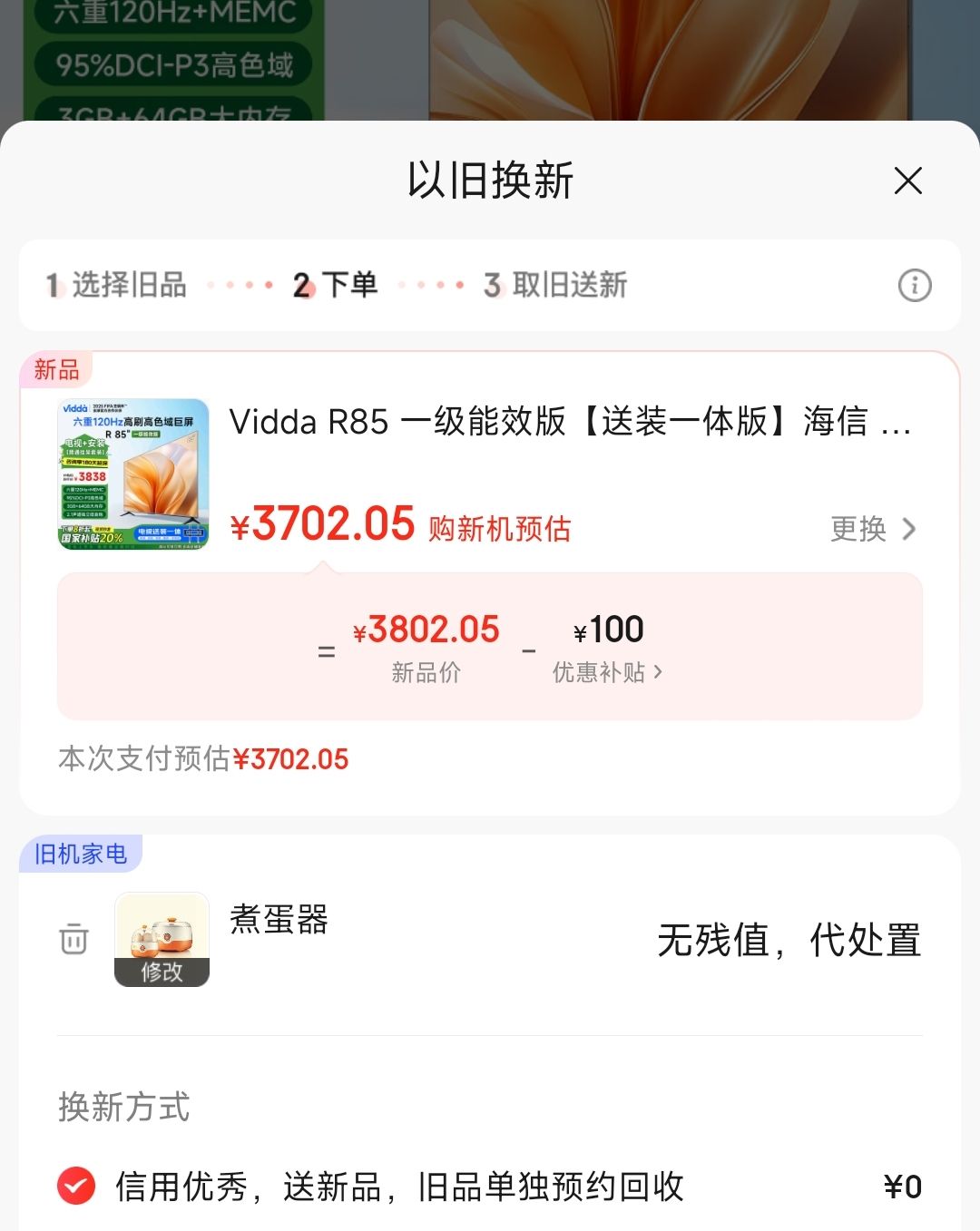Tap 更换 to change the new product

click(873, 529)
